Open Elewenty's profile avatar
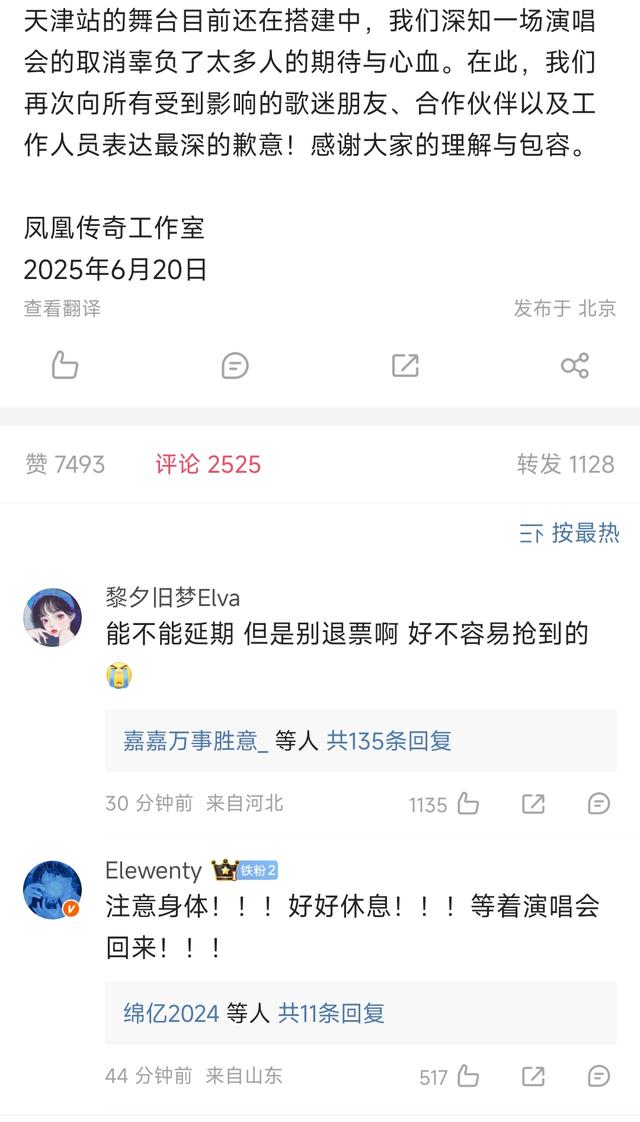 (x=53, y=890)
